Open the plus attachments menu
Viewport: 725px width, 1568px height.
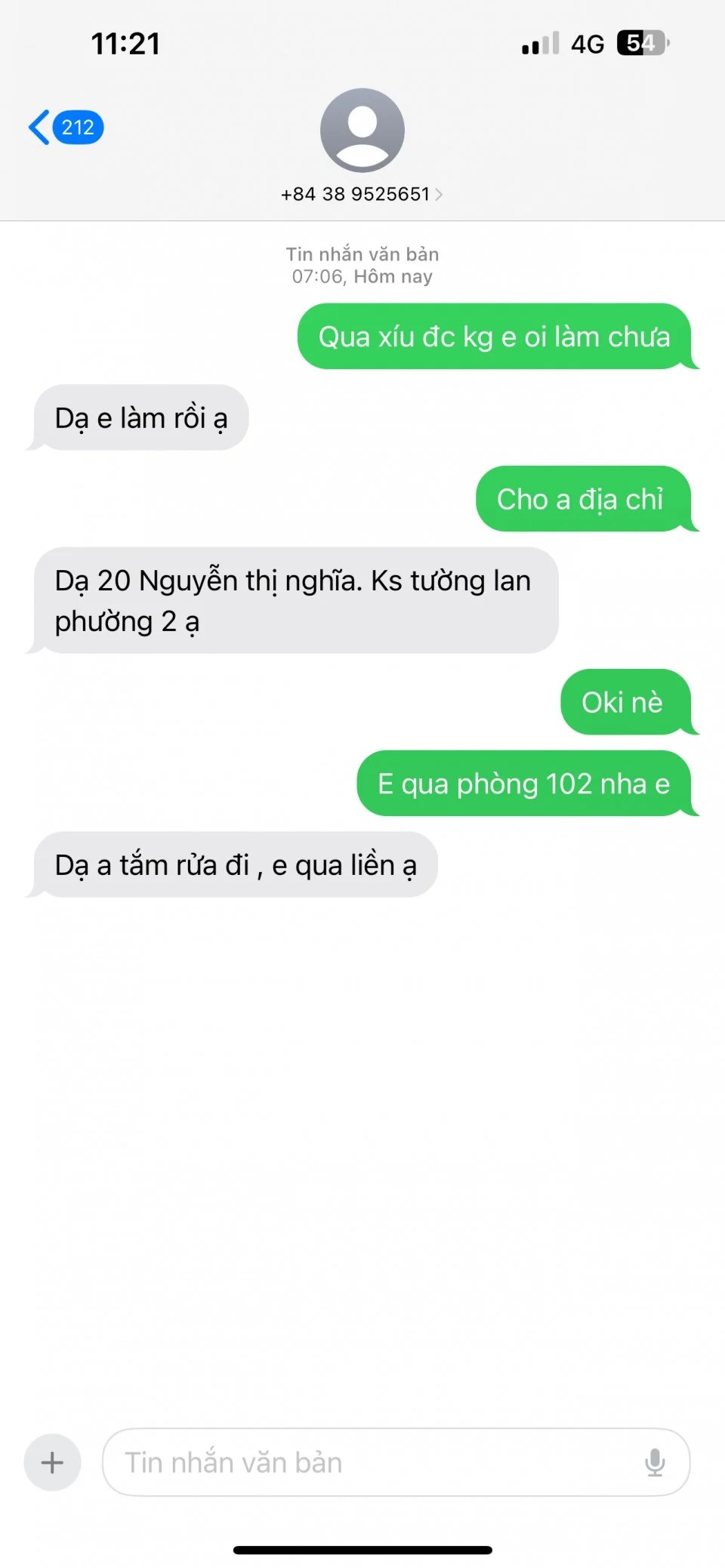point(52,1462)
